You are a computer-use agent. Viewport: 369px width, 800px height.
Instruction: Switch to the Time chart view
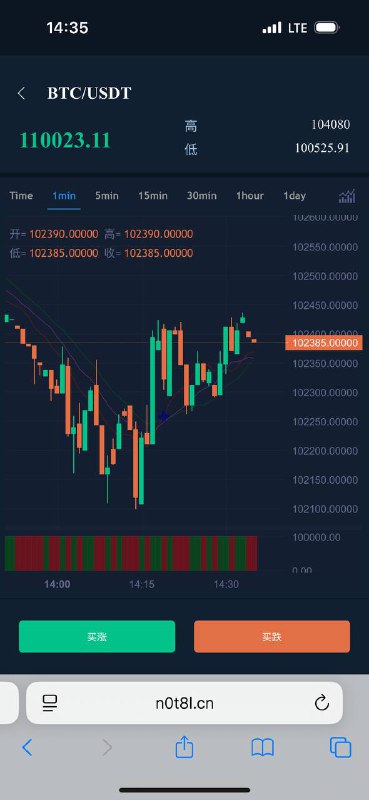click(21, 195)
